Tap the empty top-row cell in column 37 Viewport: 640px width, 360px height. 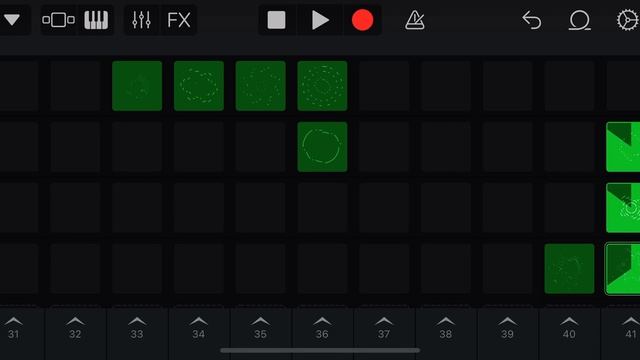click(x=384, y=86)
